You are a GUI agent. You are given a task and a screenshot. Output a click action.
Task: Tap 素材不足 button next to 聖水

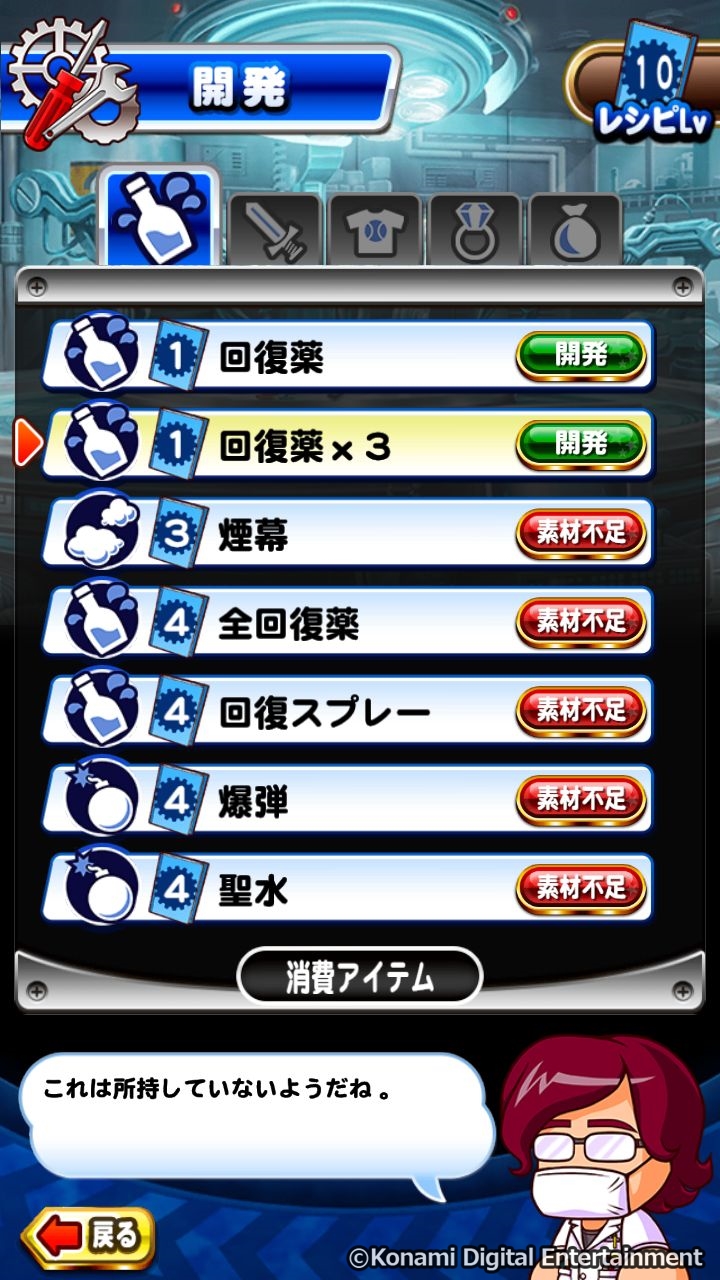tap(581, 888)
